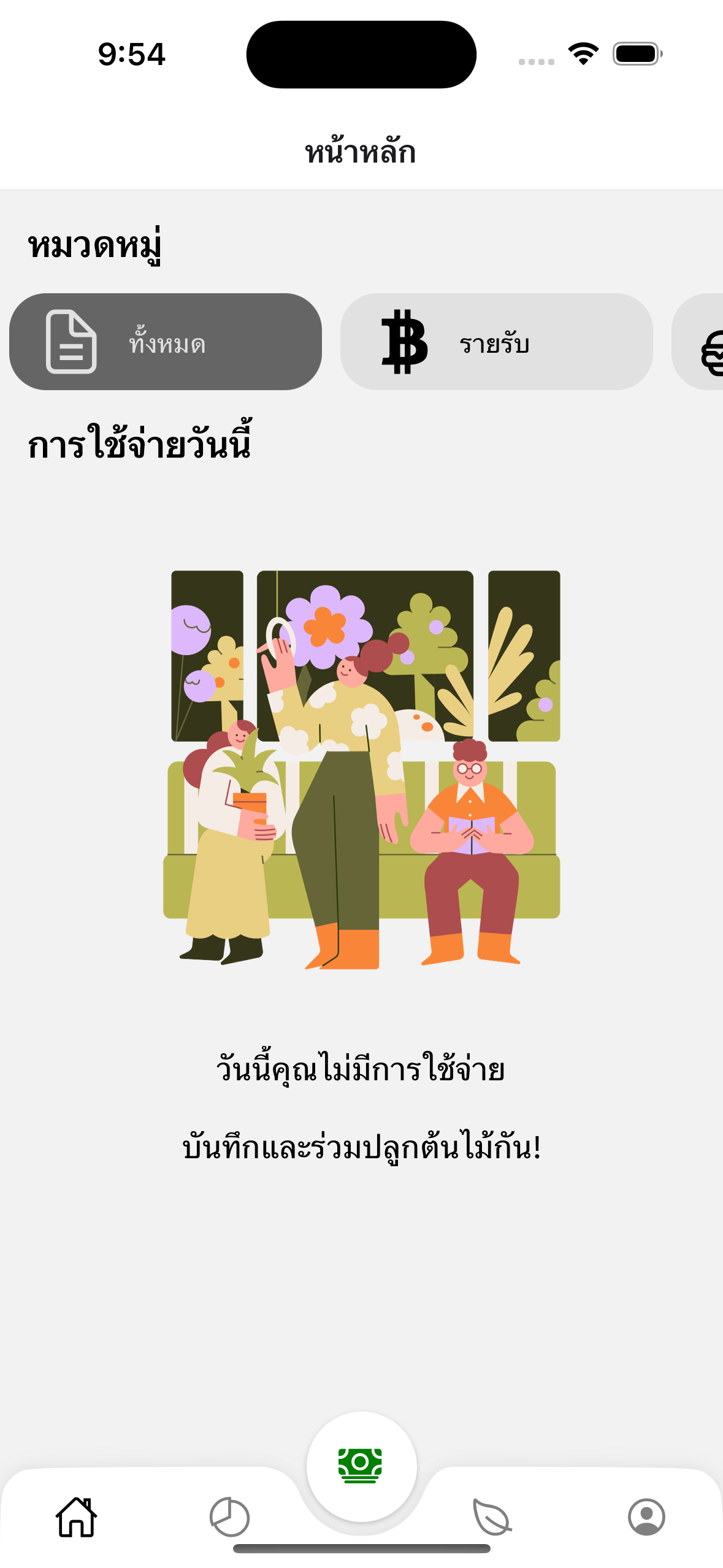This screenshot has height=1568, width=723.
Task: Select the ทั้งหมด category chip
Action: point(166,342)
